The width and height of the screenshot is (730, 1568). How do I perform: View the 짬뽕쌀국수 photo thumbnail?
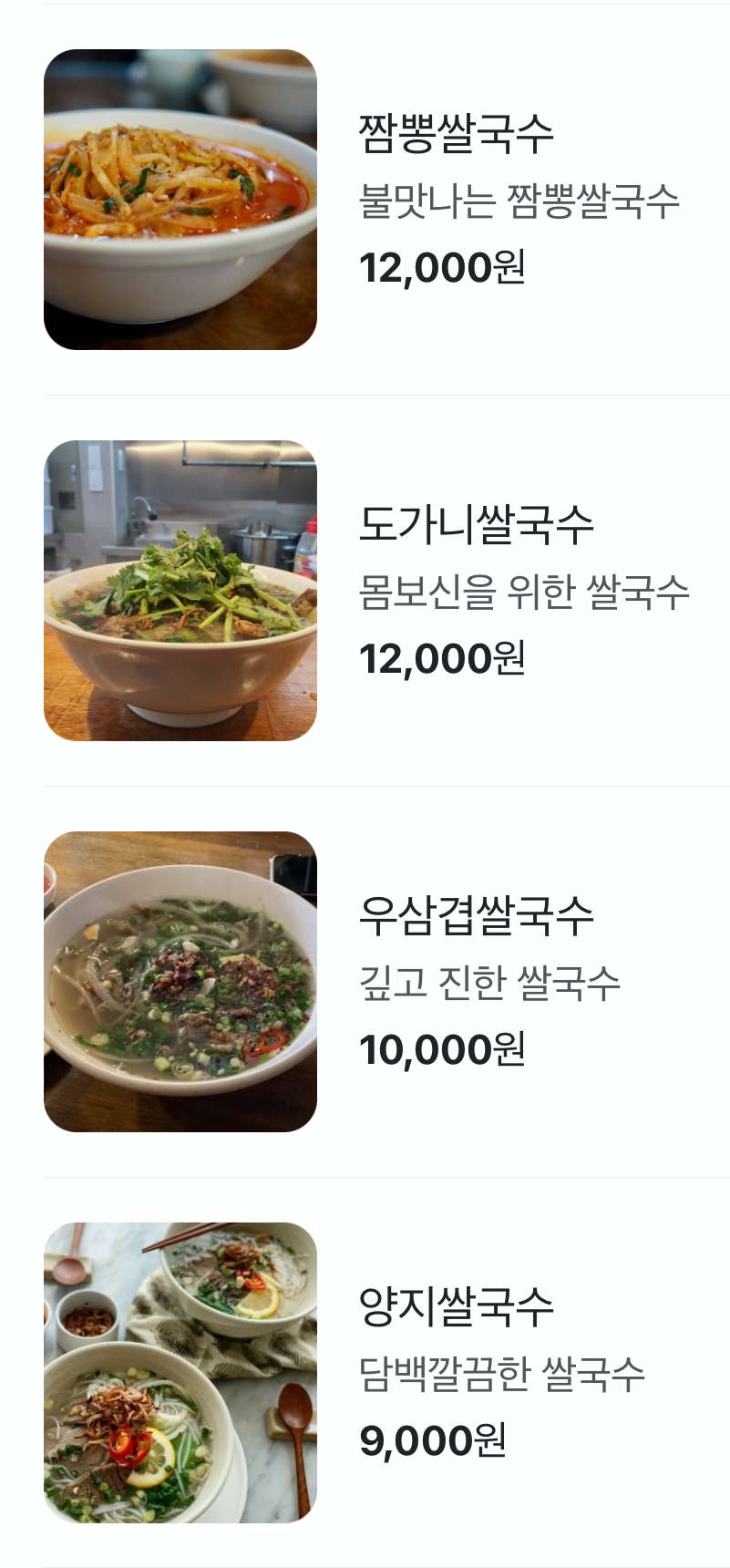180,197
